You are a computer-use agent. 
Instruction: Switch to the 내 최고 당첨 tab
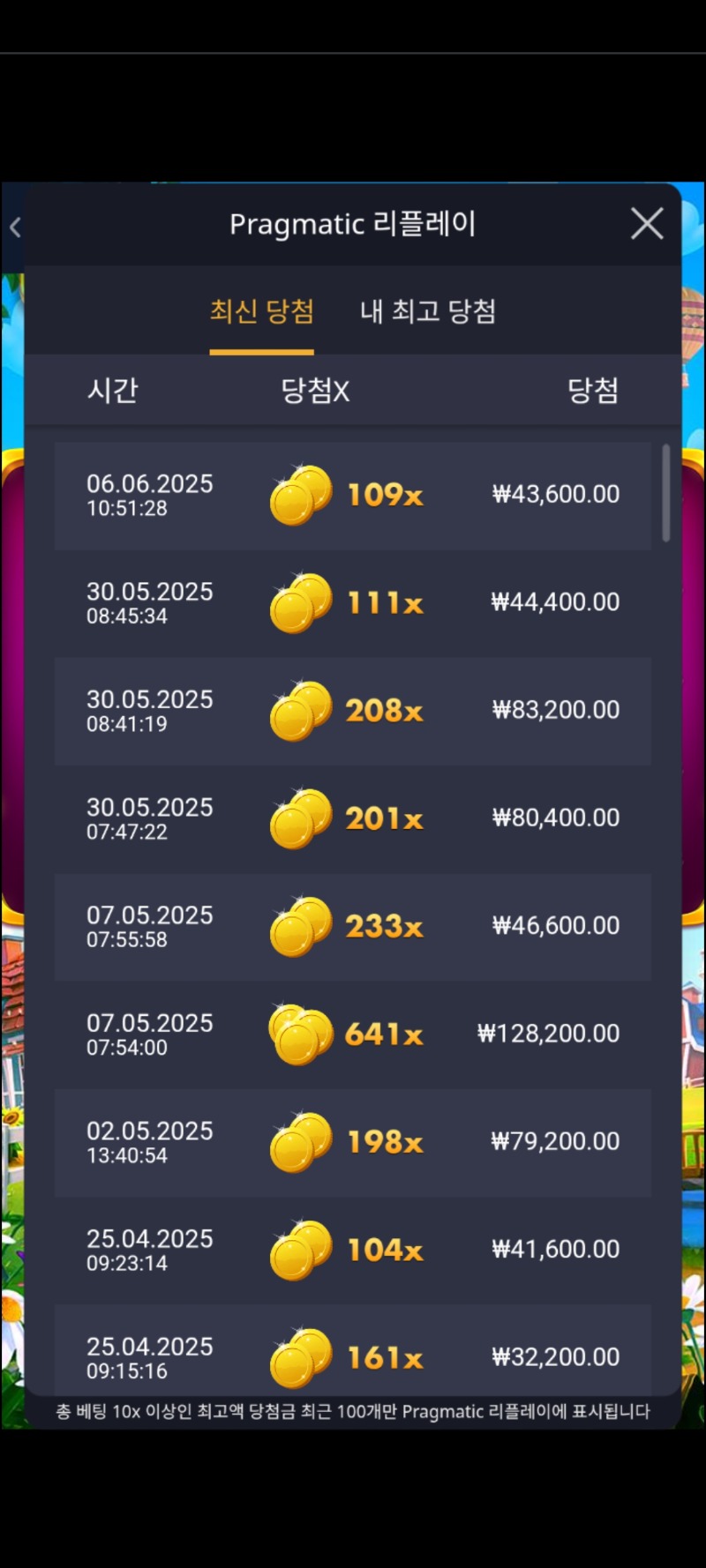(428, 311)
